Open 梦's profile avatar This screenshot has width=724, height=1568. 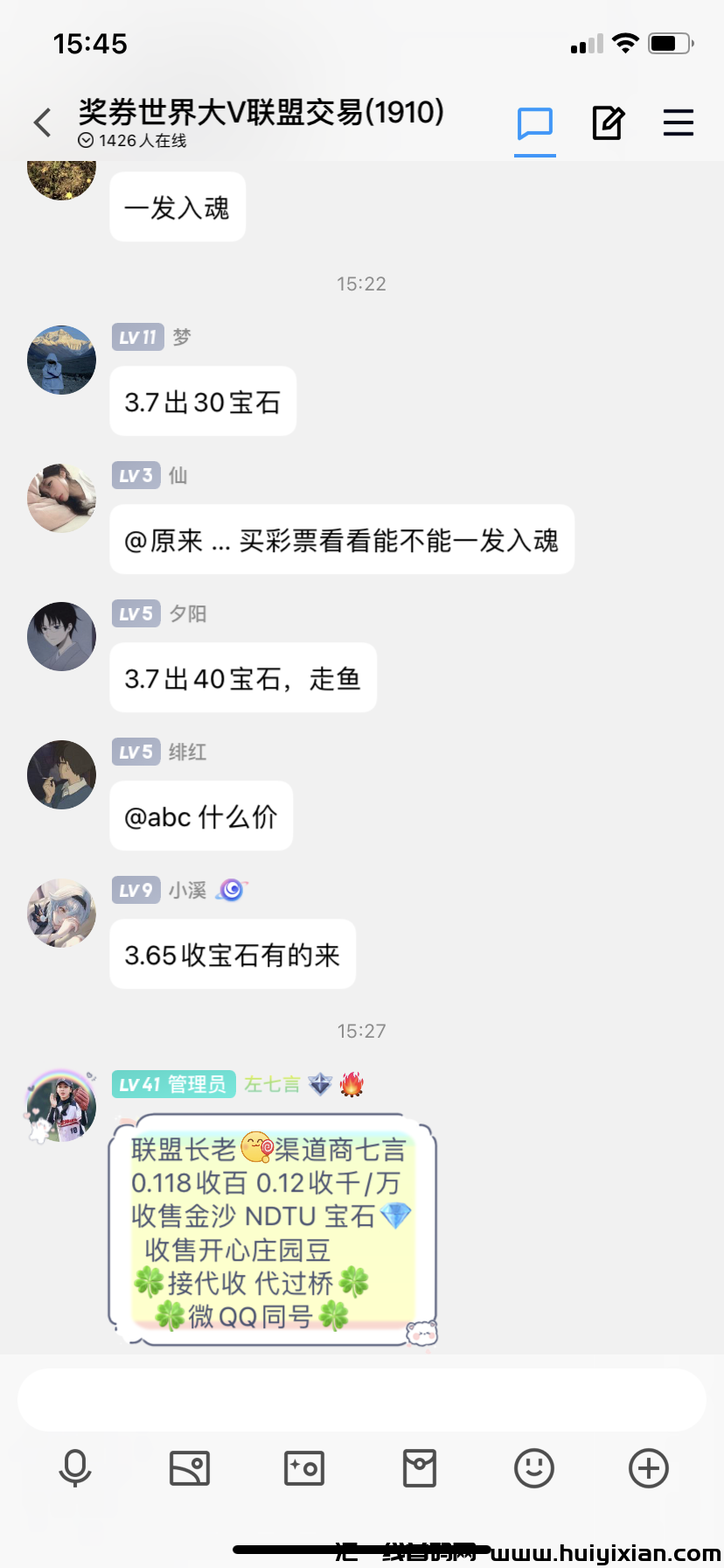tap(61, 360)
